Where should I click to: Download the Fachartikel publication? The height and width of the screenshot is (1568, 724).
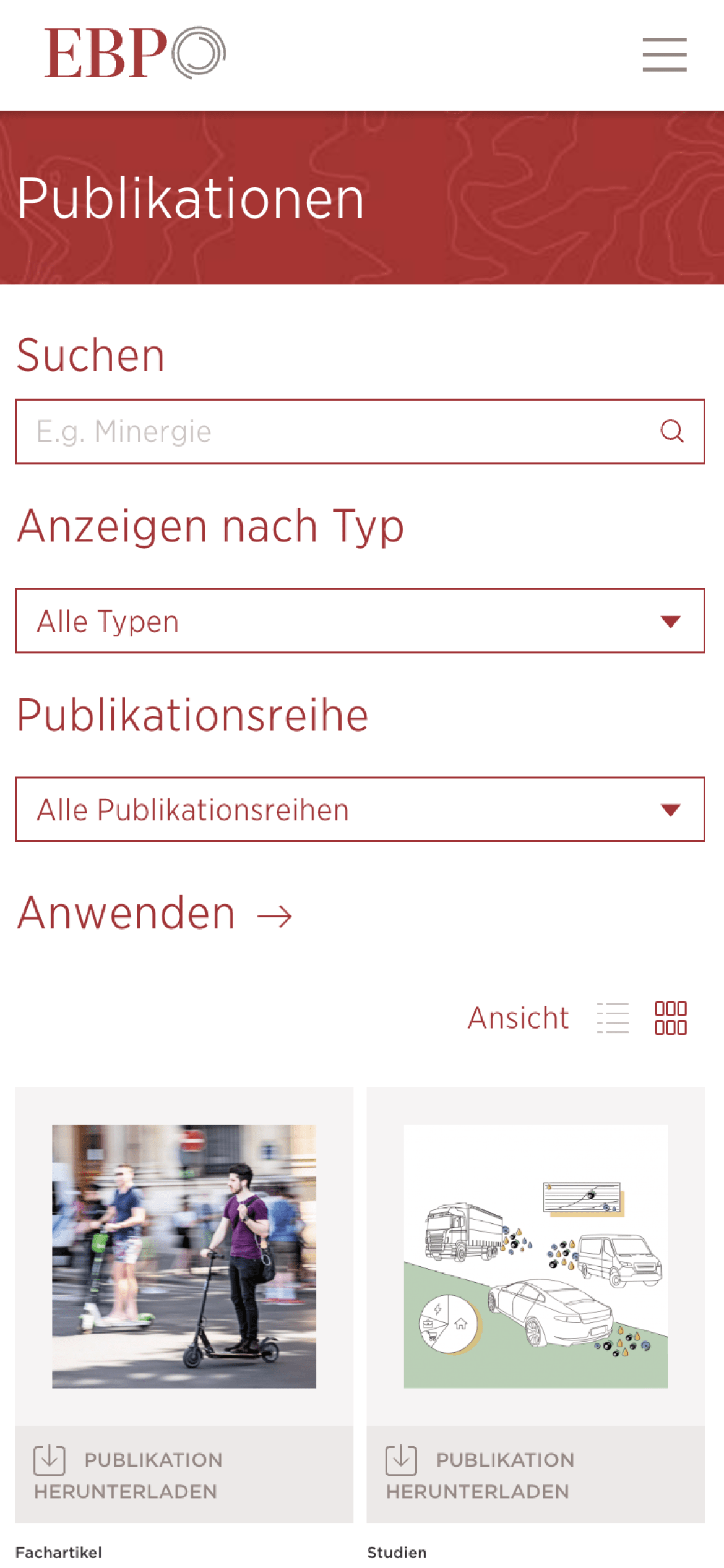tap(184, 1475)
